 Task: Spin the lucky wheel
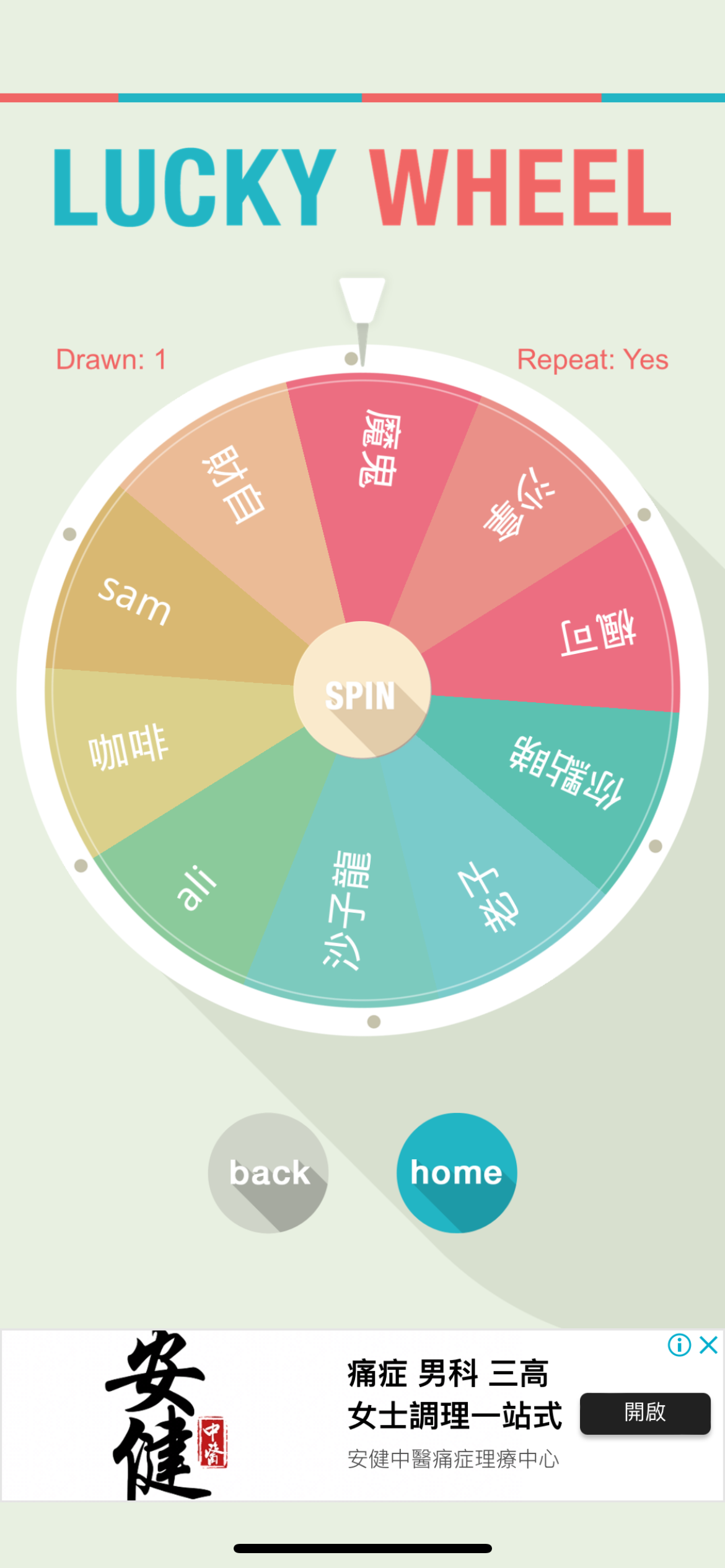(362, 689)
